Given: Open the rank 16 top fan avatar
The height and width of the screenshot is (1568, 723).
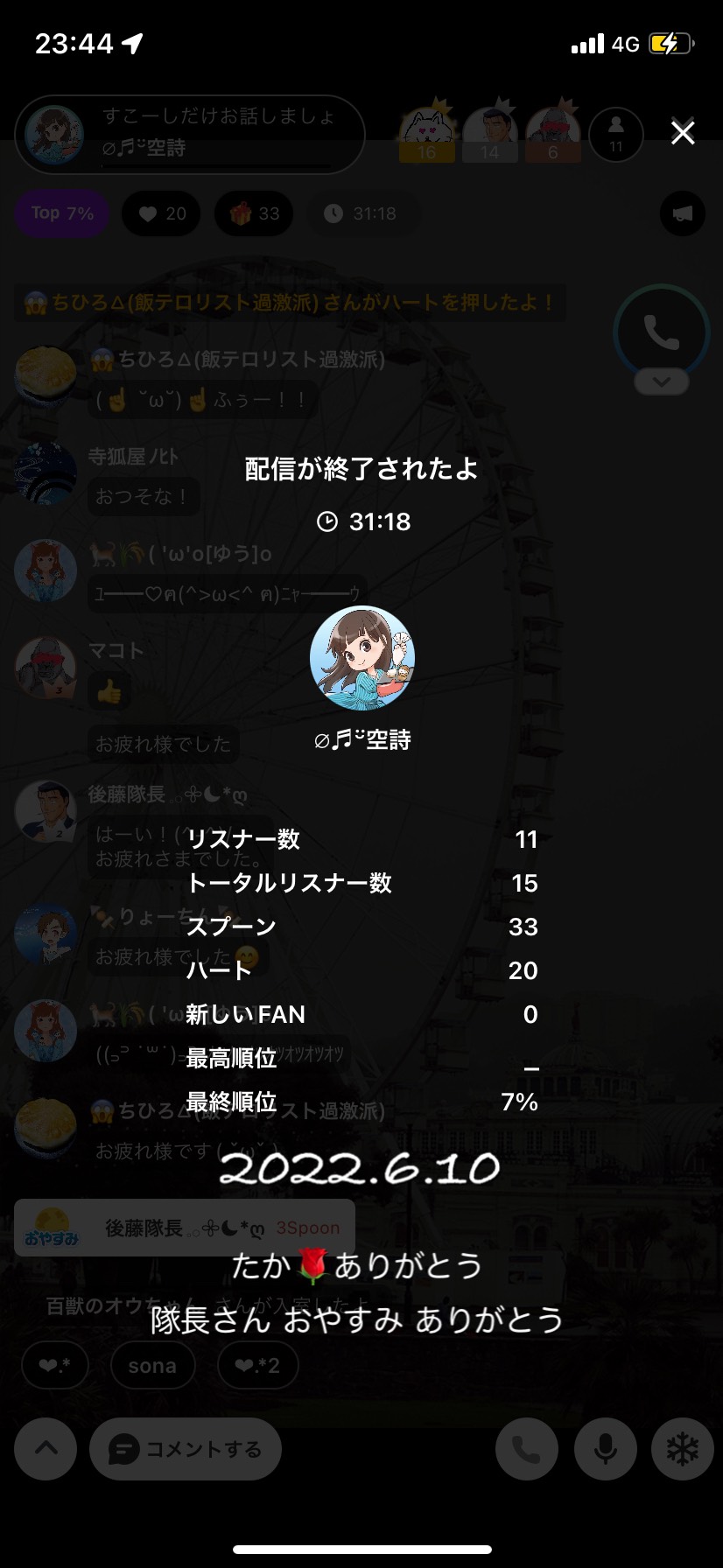Looking at the screenshot, I should pyautogui.click(x=427, y=132).
